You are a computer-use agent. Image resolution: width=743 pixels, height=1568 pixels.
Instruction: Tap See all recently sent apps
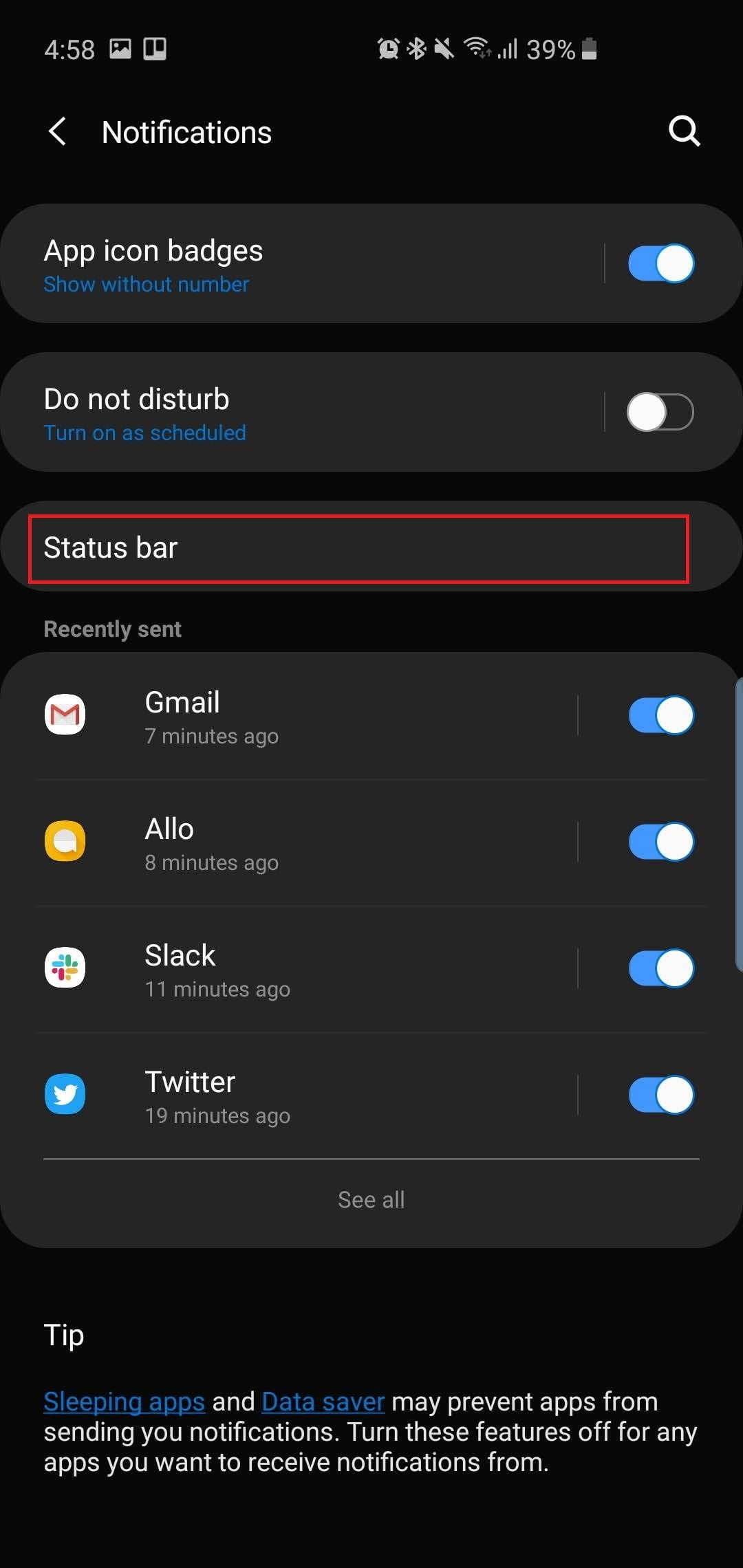pos(371,1199)
